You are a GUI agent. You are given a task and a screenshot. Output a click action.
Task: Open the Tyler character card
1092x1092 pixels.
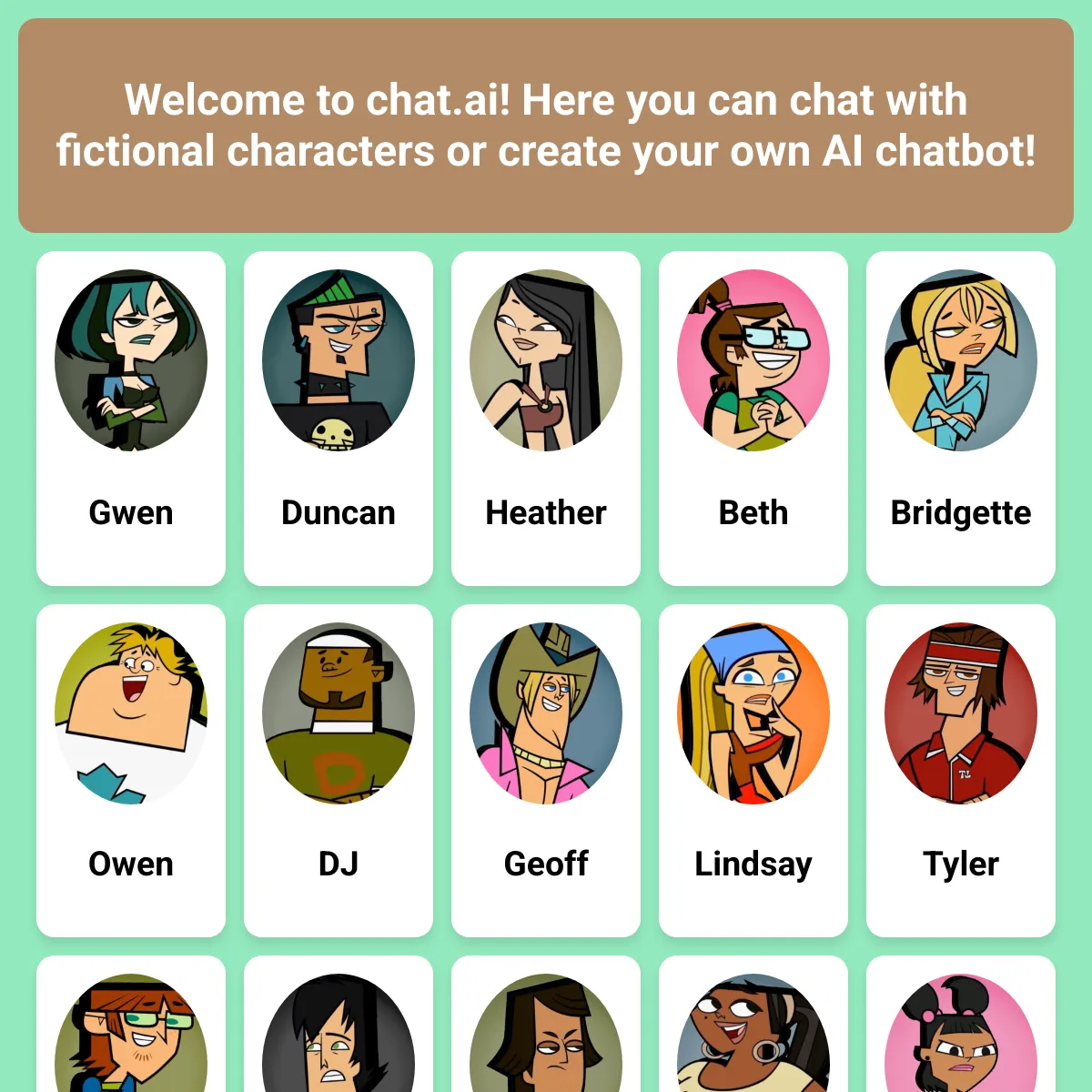click(961, 770)
